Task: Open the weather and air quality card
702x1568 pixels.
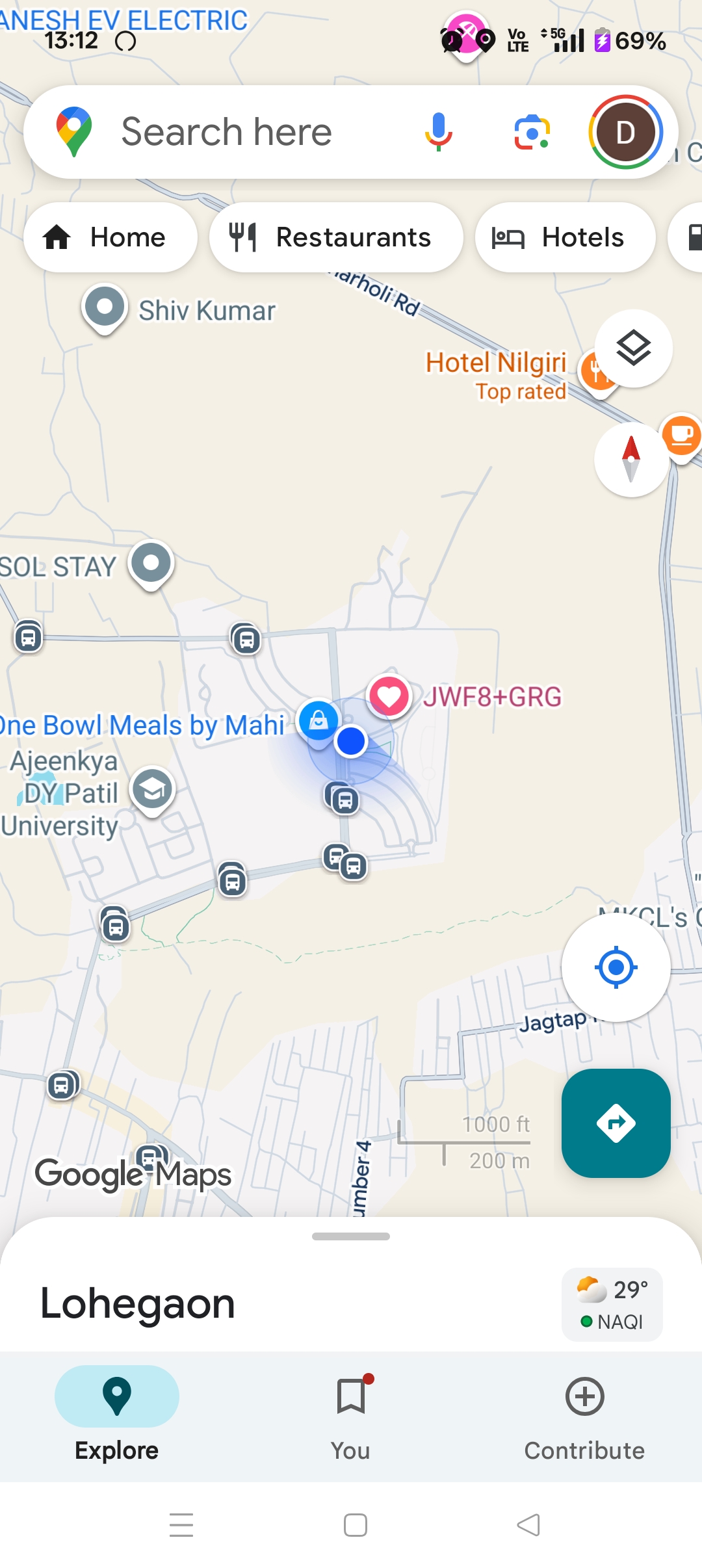Action: coord(612,1304)
